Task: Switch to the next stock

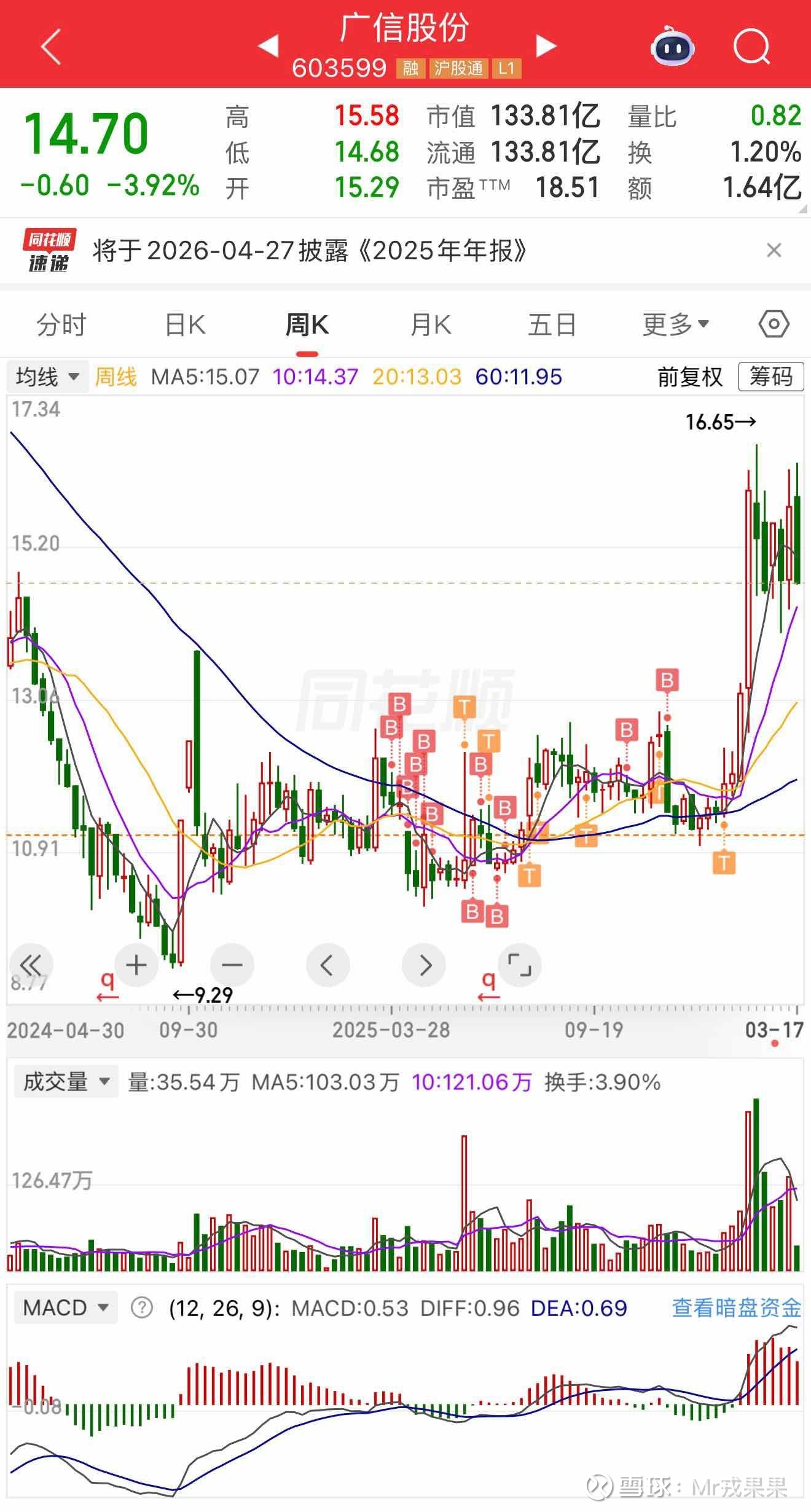Action: point(546,46)
